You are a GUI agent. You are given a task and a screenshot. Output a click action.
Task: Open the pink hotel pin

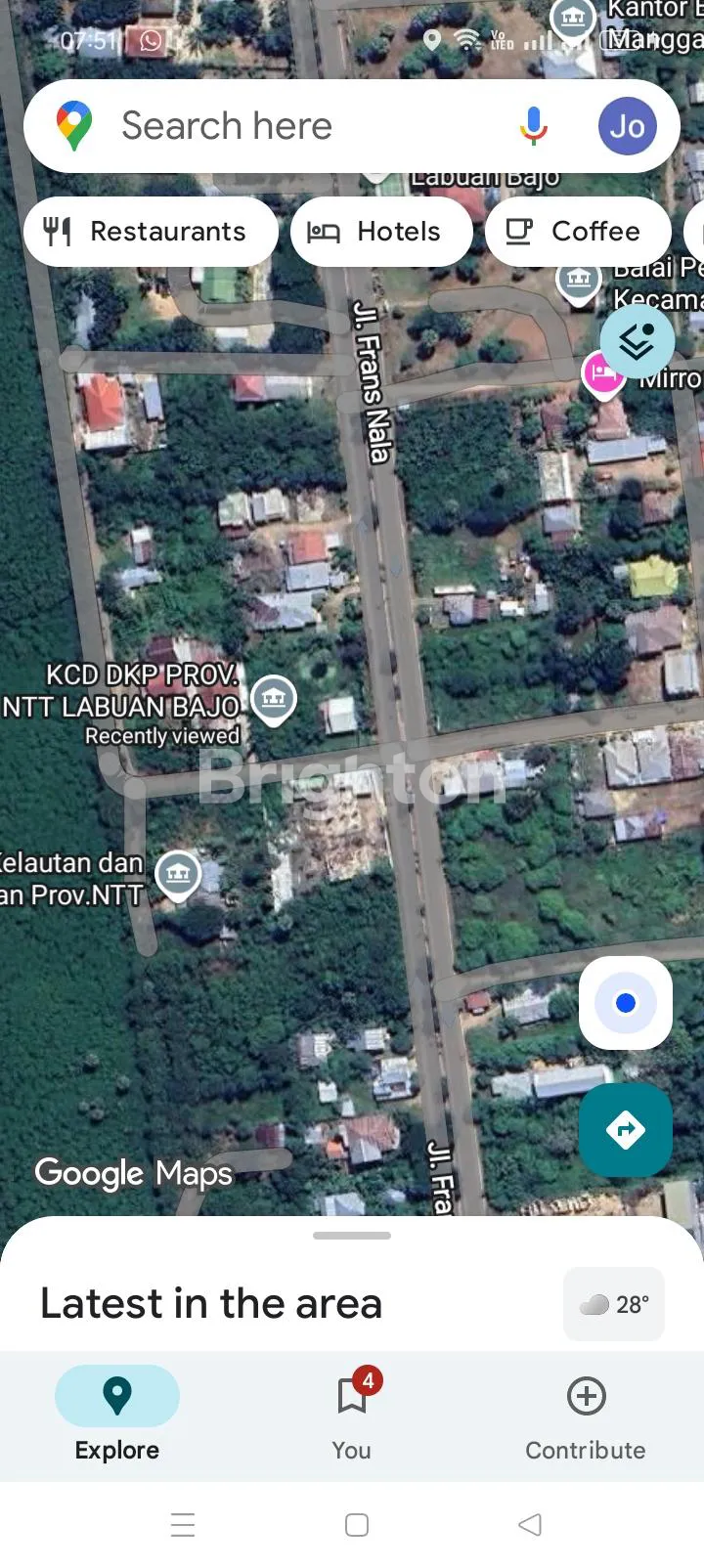(602, 373)
